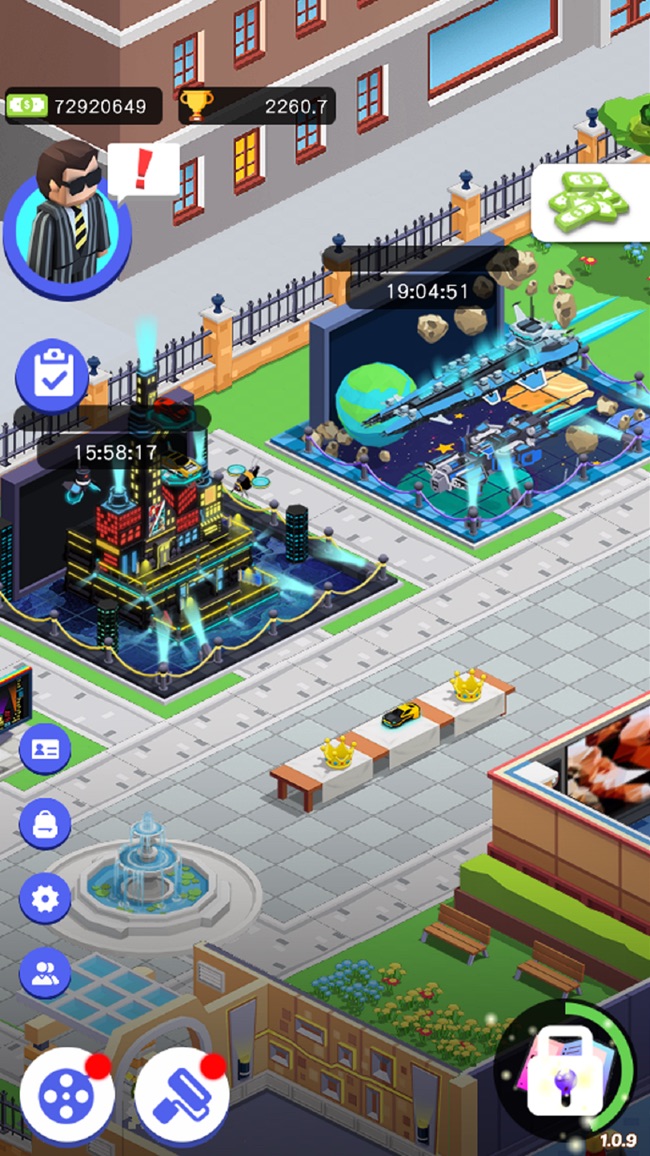Open the settings gear

45,898
